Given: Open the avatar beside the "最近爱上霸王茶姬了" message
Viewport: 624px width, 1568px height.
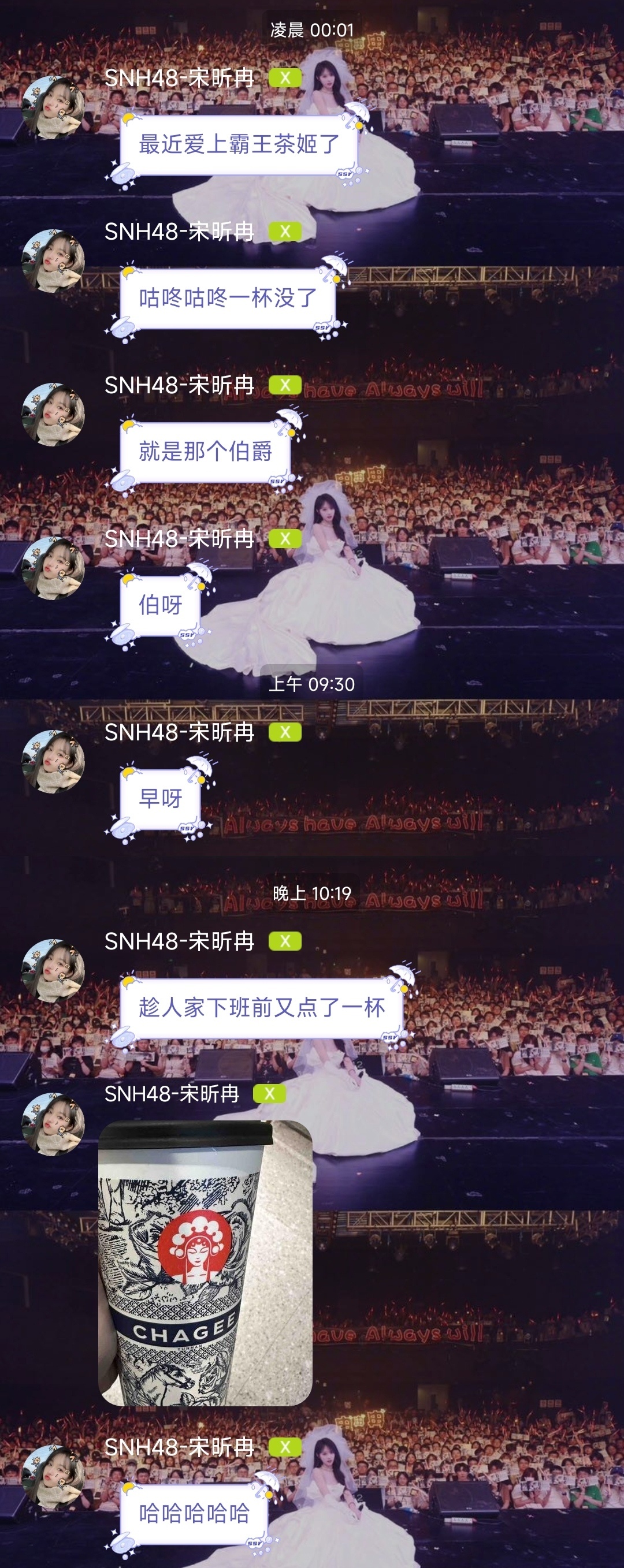Looking at the screenshot, I should tap(53, 108).
